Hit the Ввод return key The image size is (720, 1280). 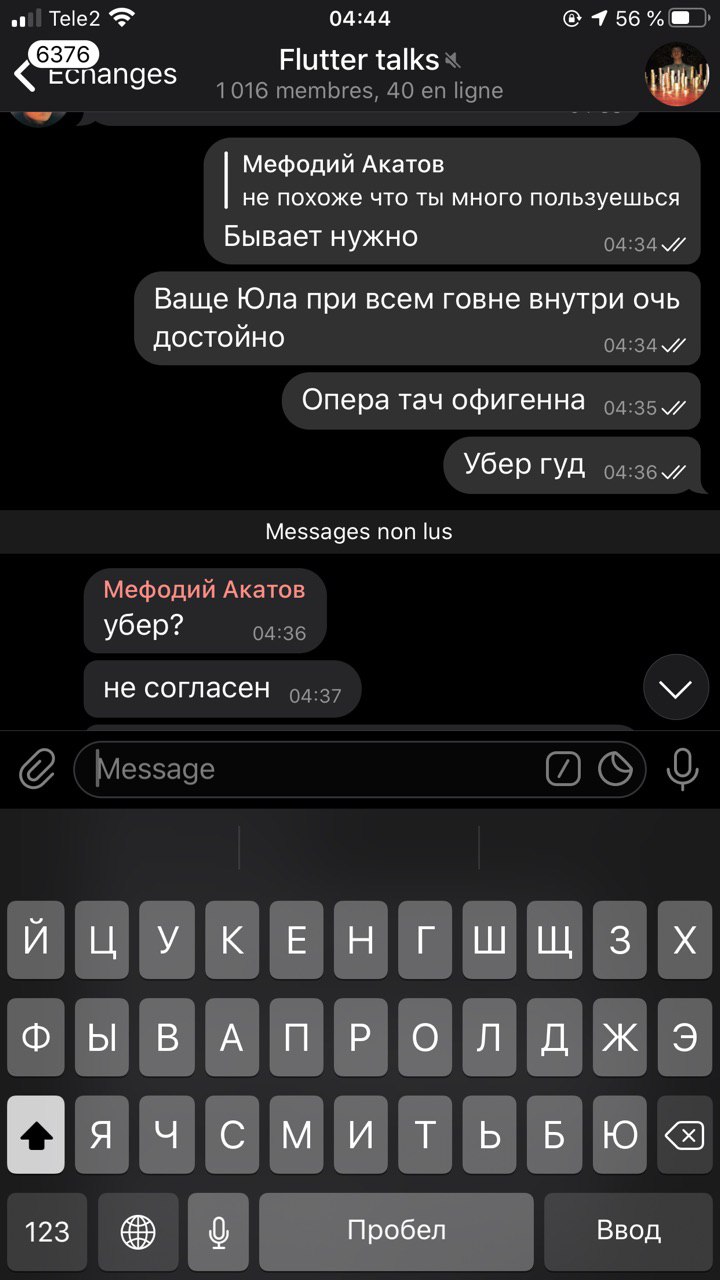[628, 1231]
